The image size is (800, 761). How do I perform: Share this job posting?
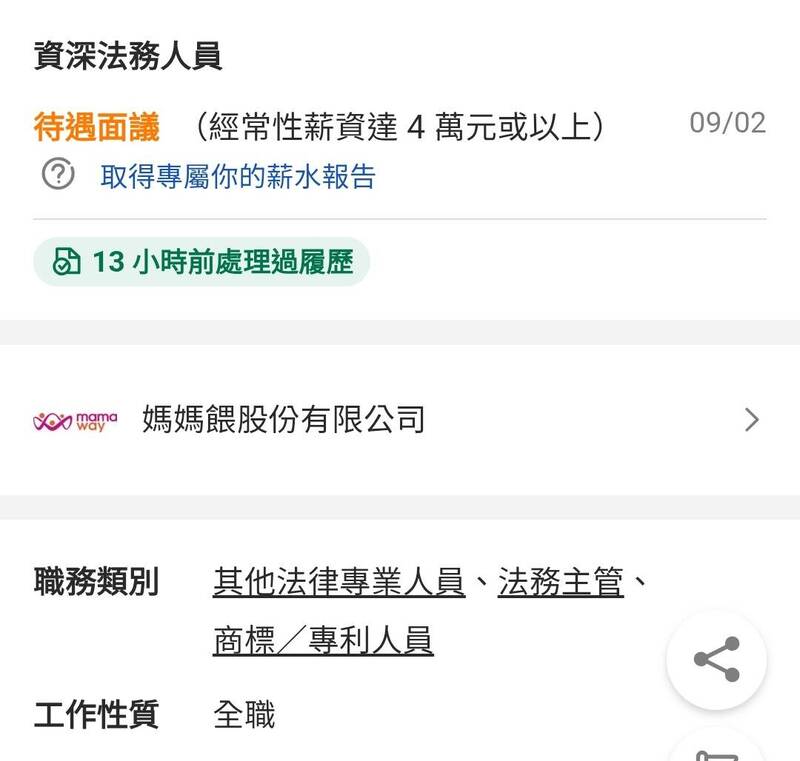[716, 660]
